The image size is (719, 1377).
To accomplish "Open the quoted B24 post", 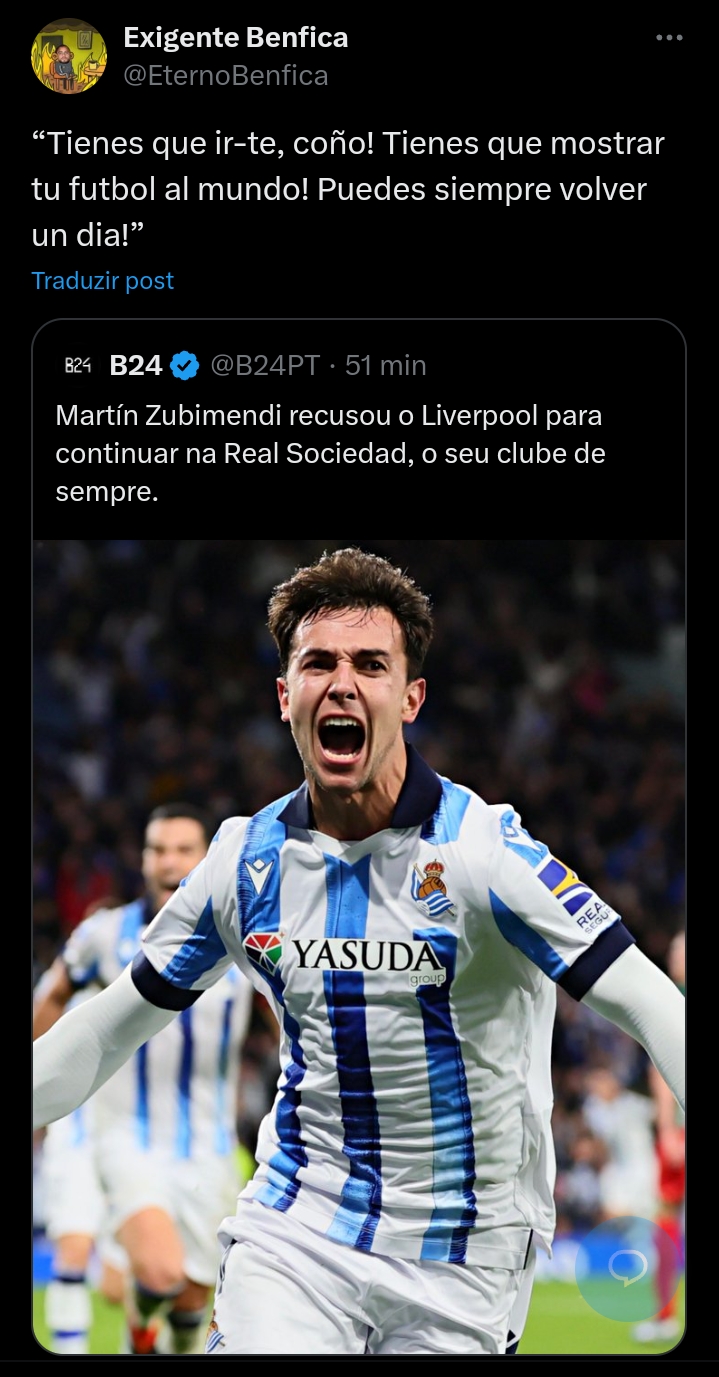I will tap(359, 836).
